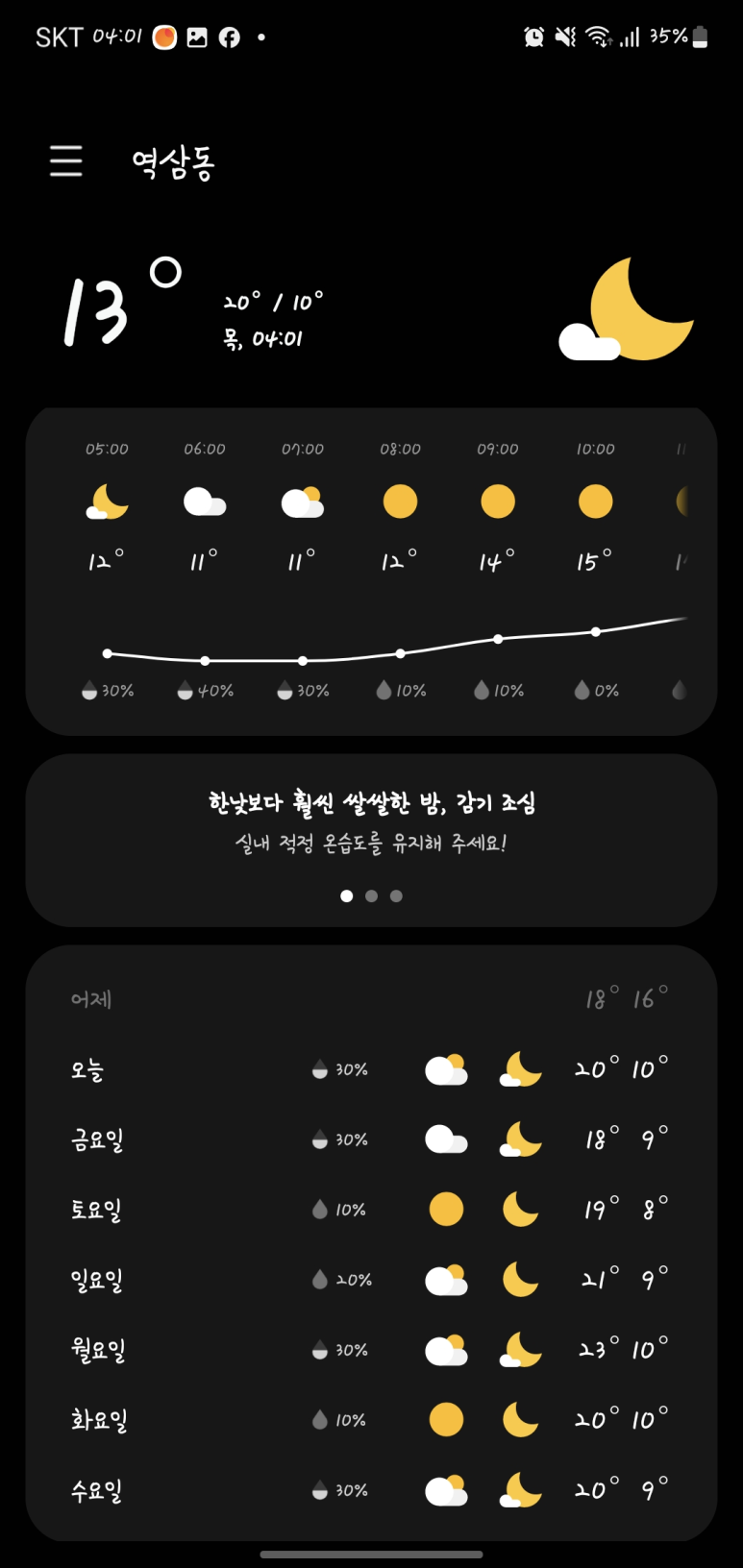Tap the 감기 조심 weather tip message
This screenshot has height=1568, width=743.
371,802
